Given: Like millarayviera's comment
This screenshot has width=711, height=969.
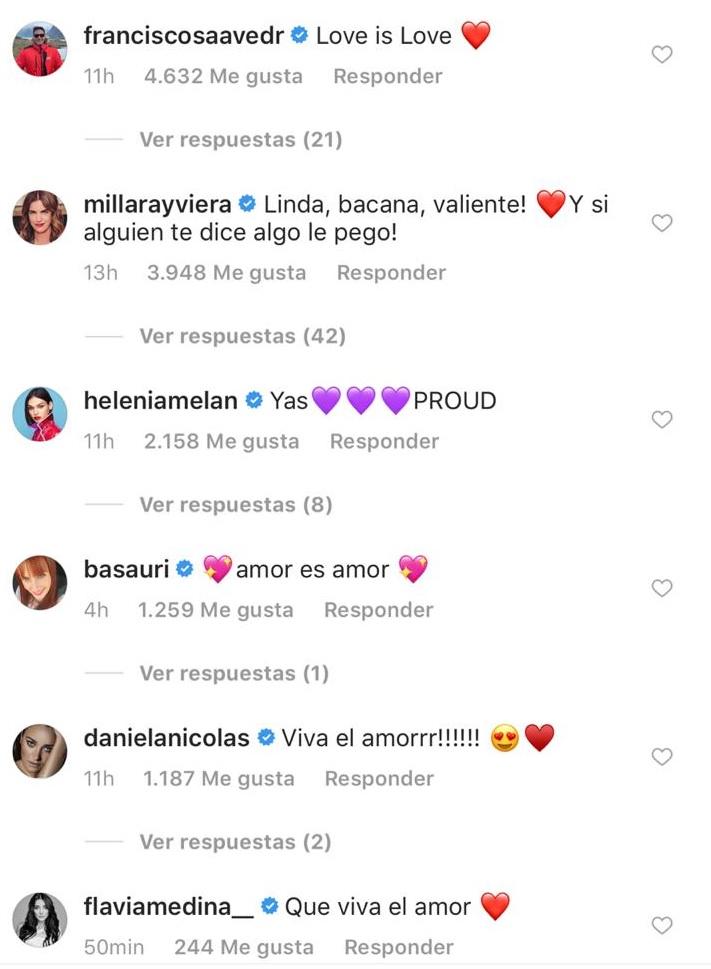Looking at the screenshot, I should coord(662,223).
